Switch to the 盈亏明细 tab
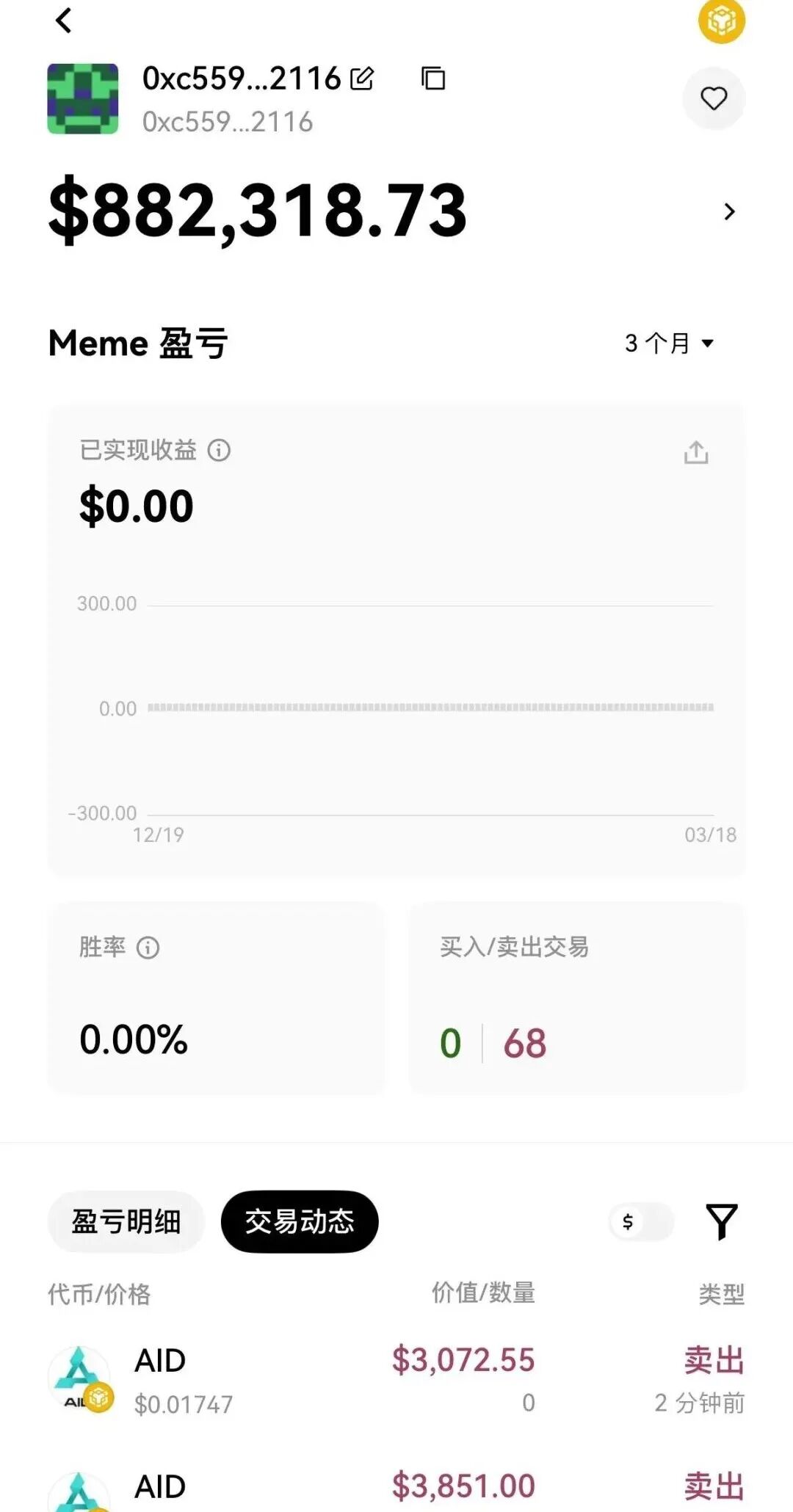 point(125,1221)
